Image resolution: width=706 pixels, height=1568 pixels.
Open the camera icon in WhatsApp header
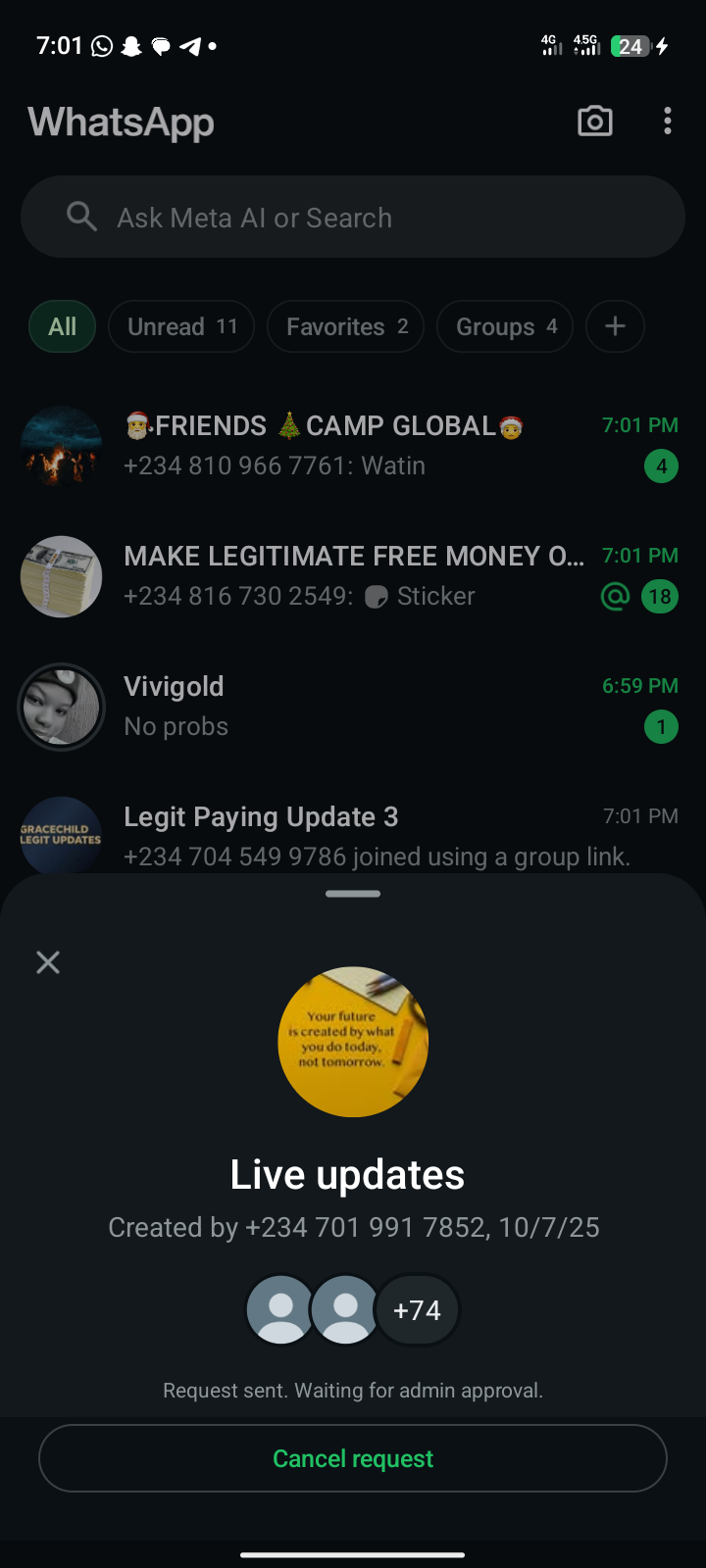click(595, 122)
